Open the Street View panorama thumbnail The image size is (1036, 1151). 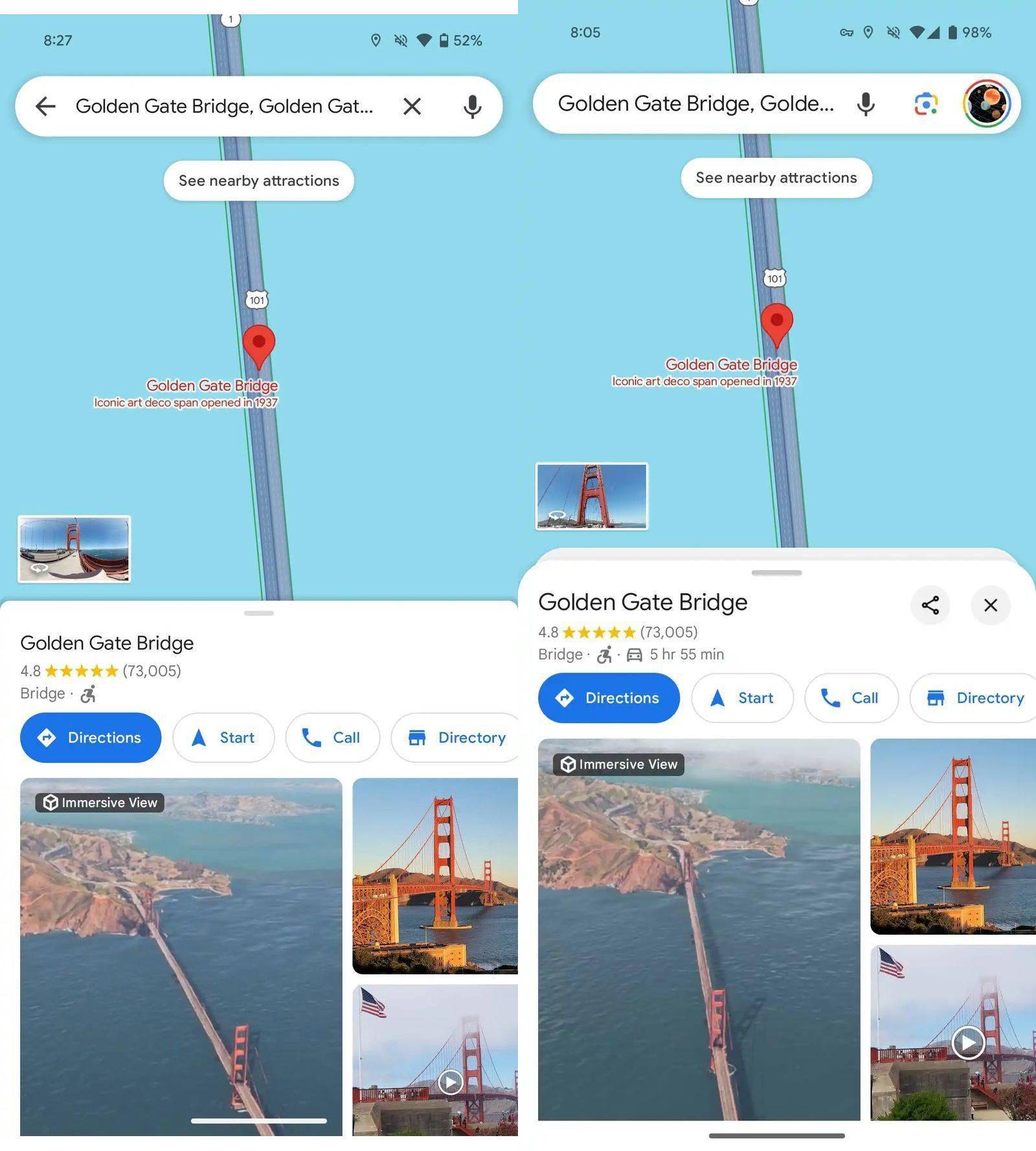73,549
